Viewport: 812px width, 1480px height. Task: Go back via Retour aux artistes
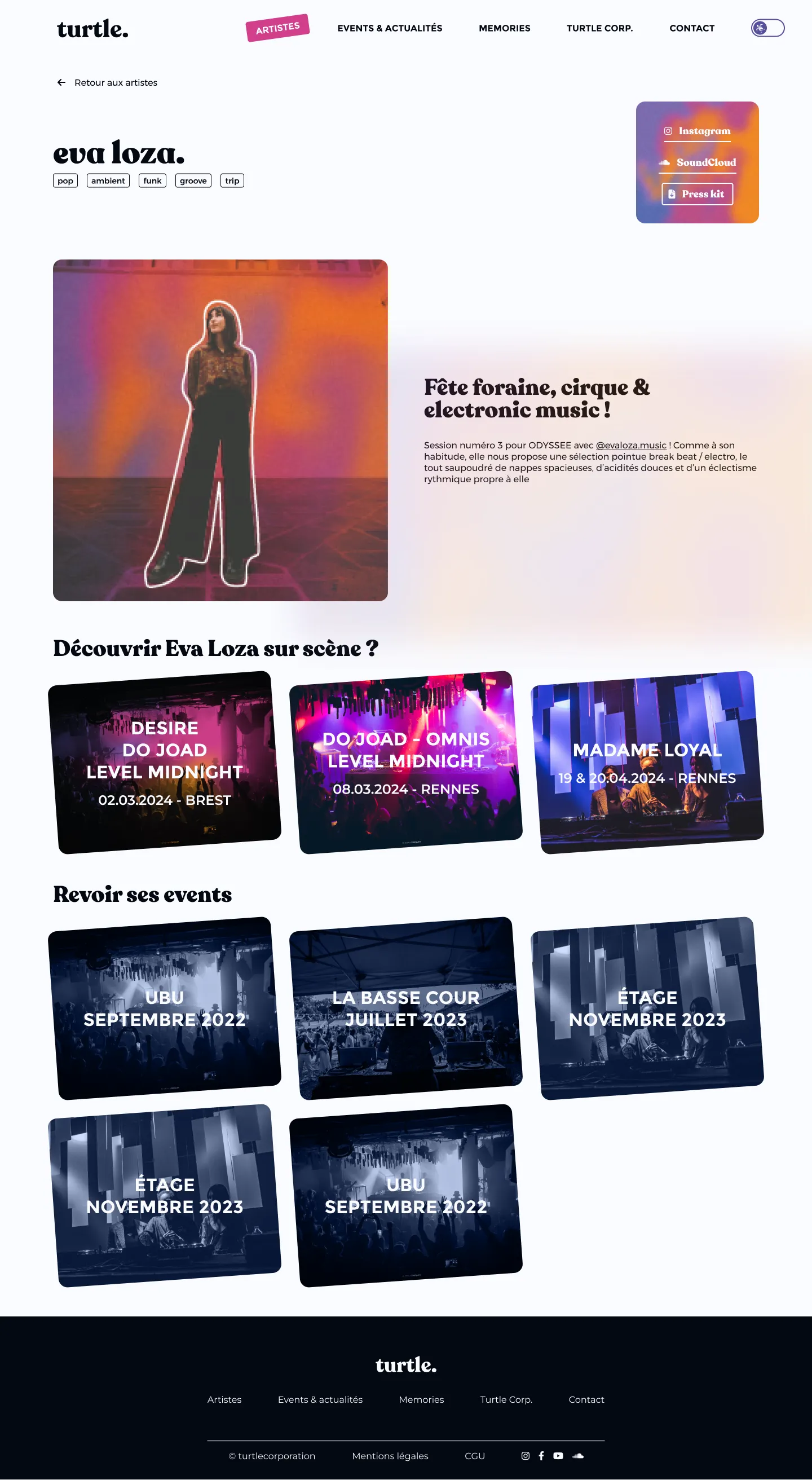107,83
